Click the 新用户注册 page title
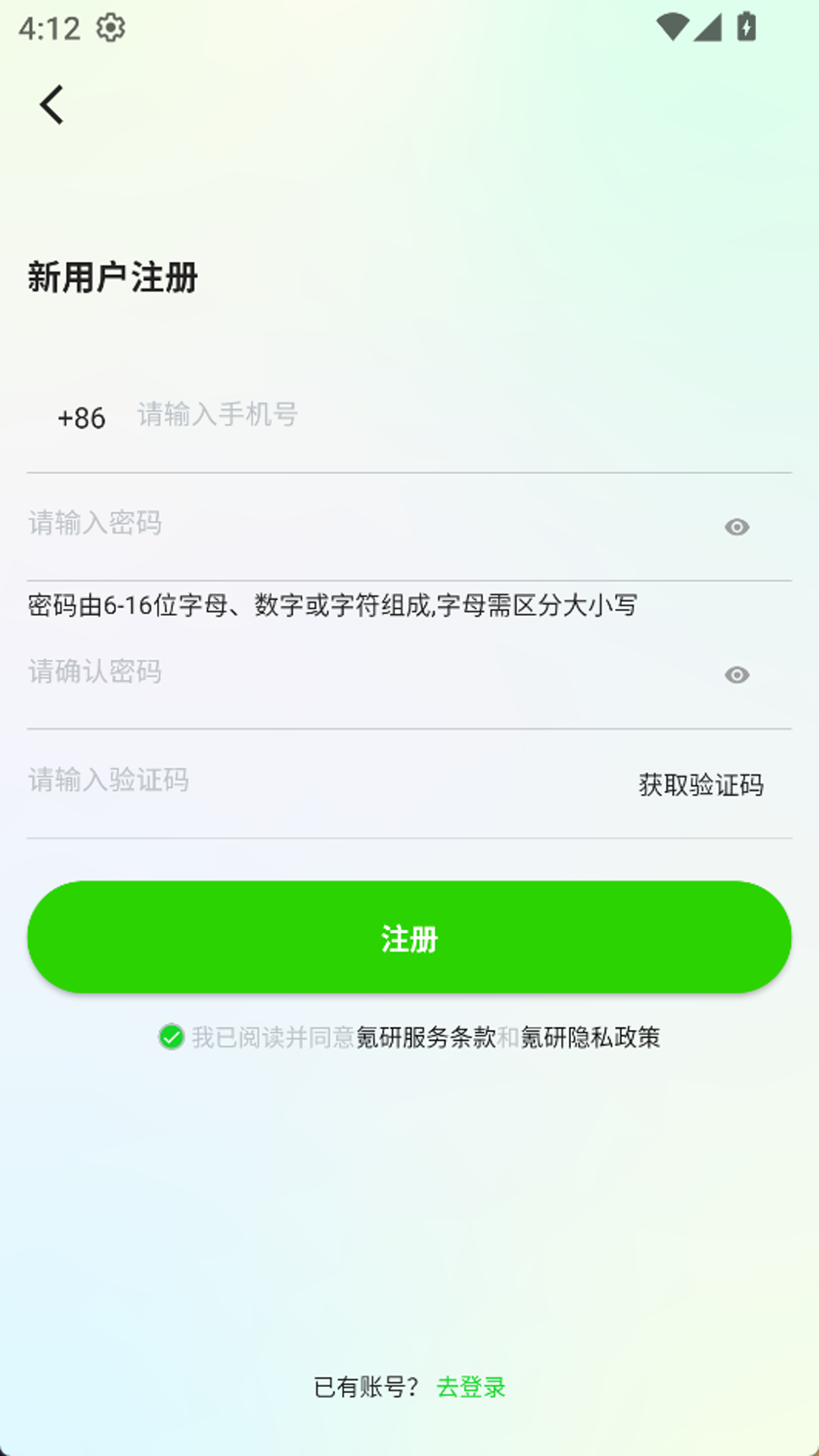819x1456 pixels. tap(112, 278)
